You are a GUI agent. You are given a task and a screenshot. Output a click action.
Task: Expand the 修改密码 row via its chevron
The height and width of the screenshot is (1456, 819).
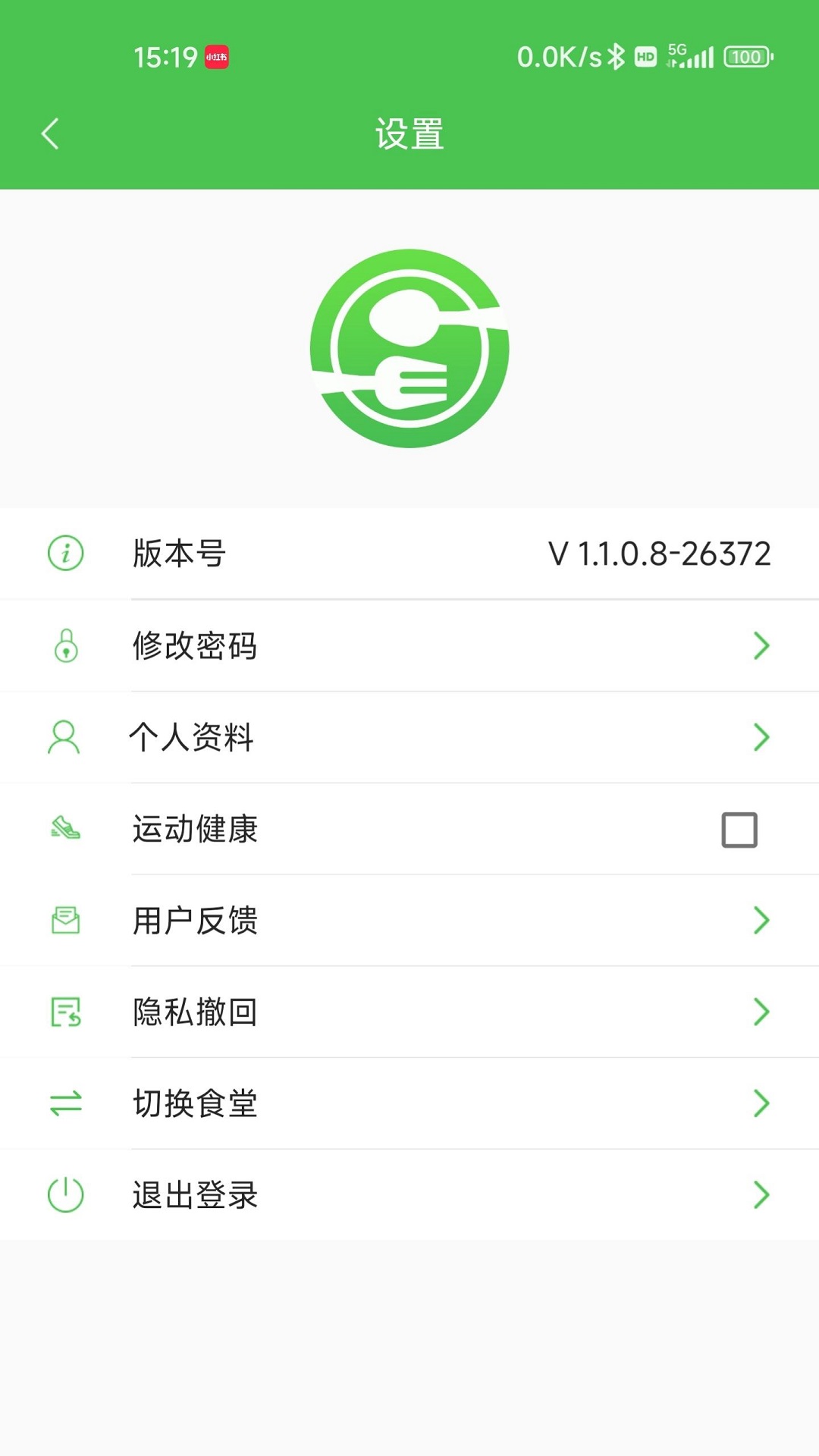(762, 645)
